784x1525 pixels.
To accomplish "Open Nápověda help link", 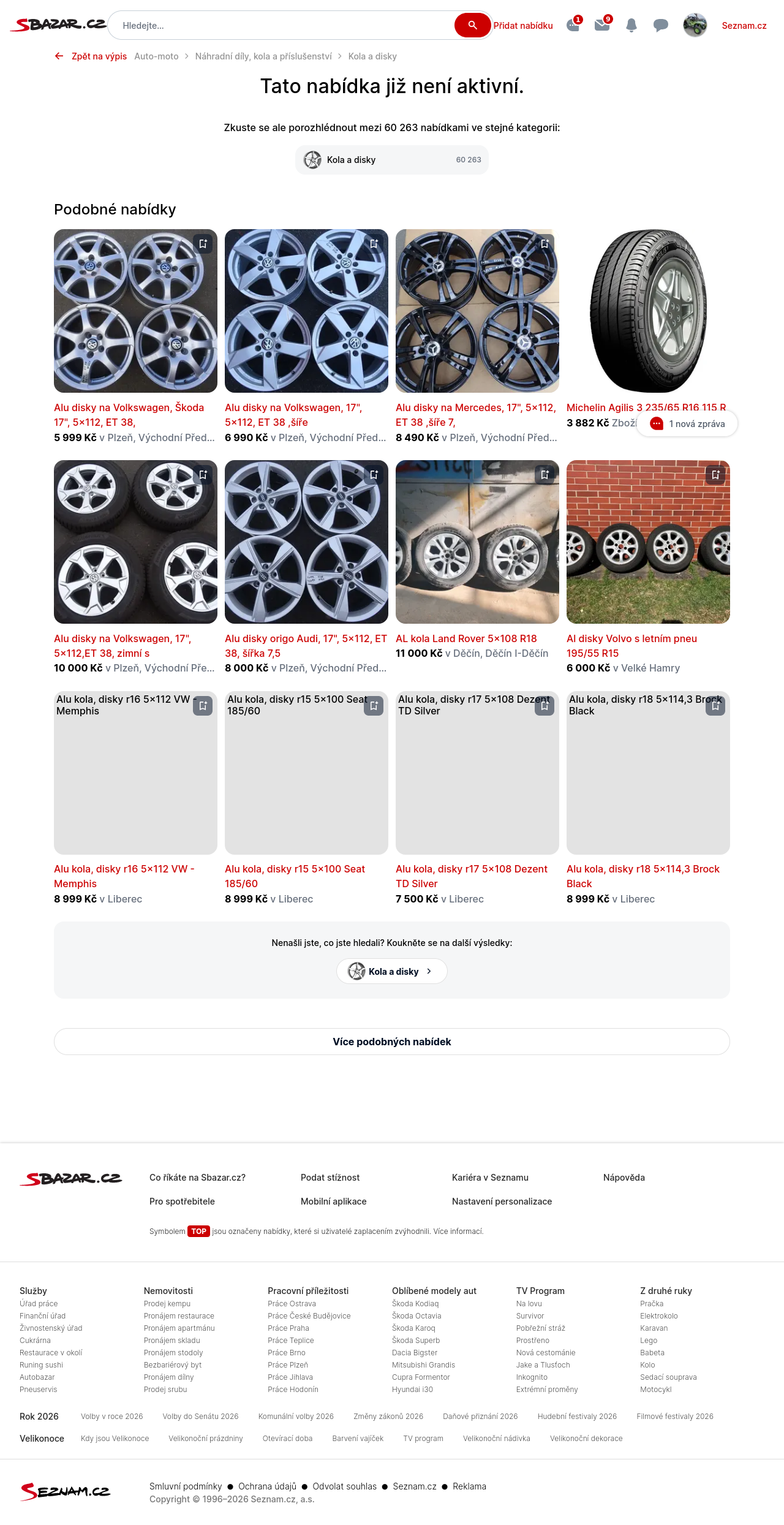I will coord(624,1178).
